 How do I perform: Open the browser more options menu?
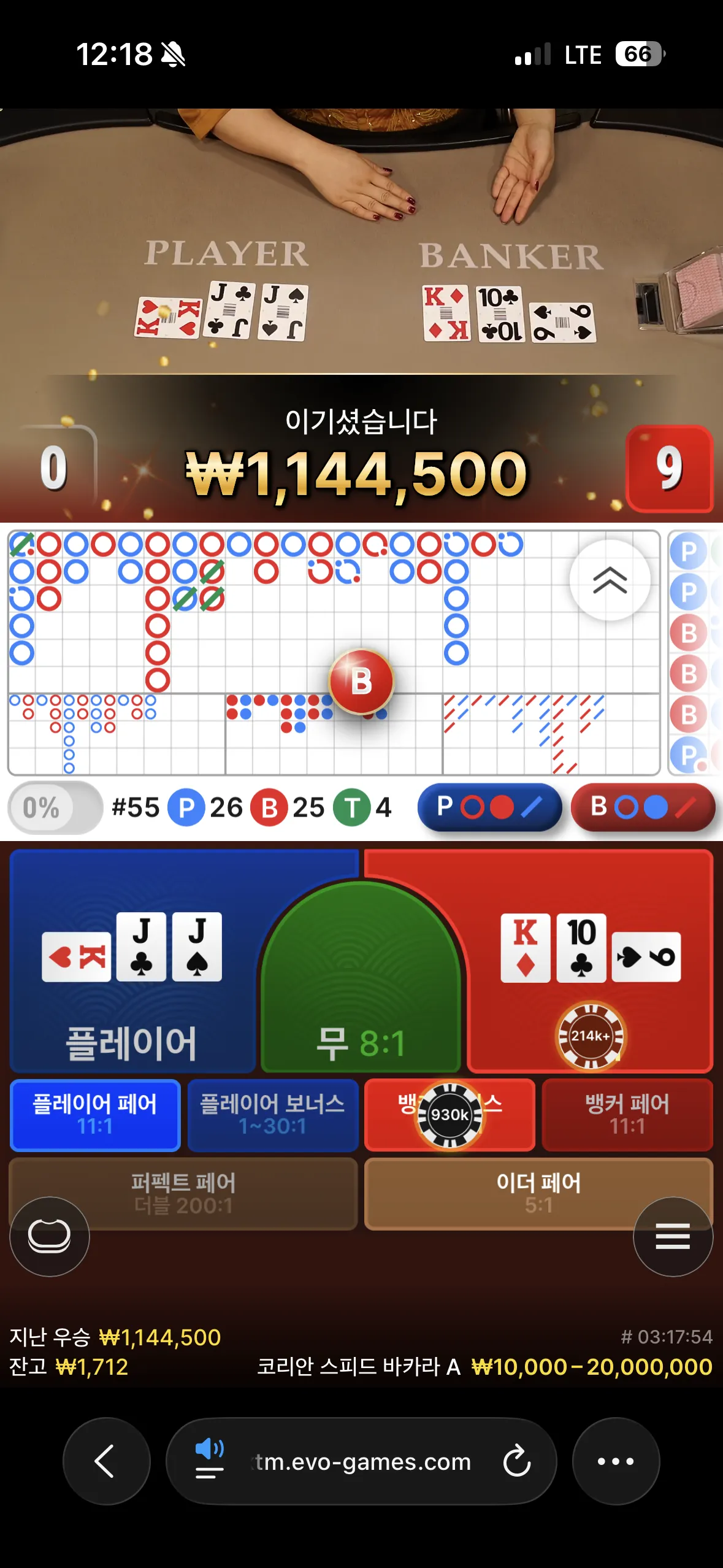click(616, 1461)
